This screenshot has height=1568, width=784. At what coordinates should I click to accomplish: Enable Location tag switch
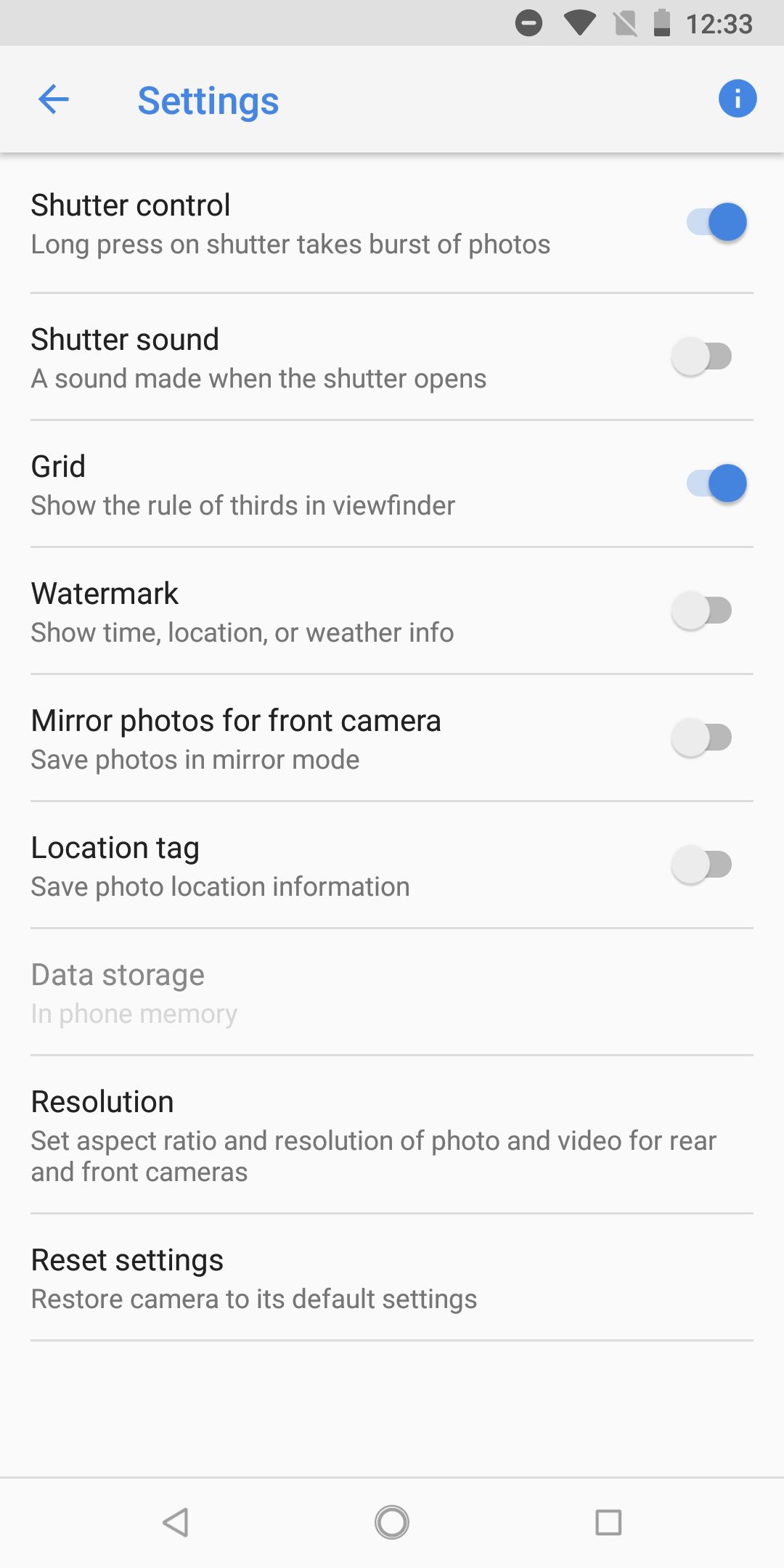(x=702, y=865)
